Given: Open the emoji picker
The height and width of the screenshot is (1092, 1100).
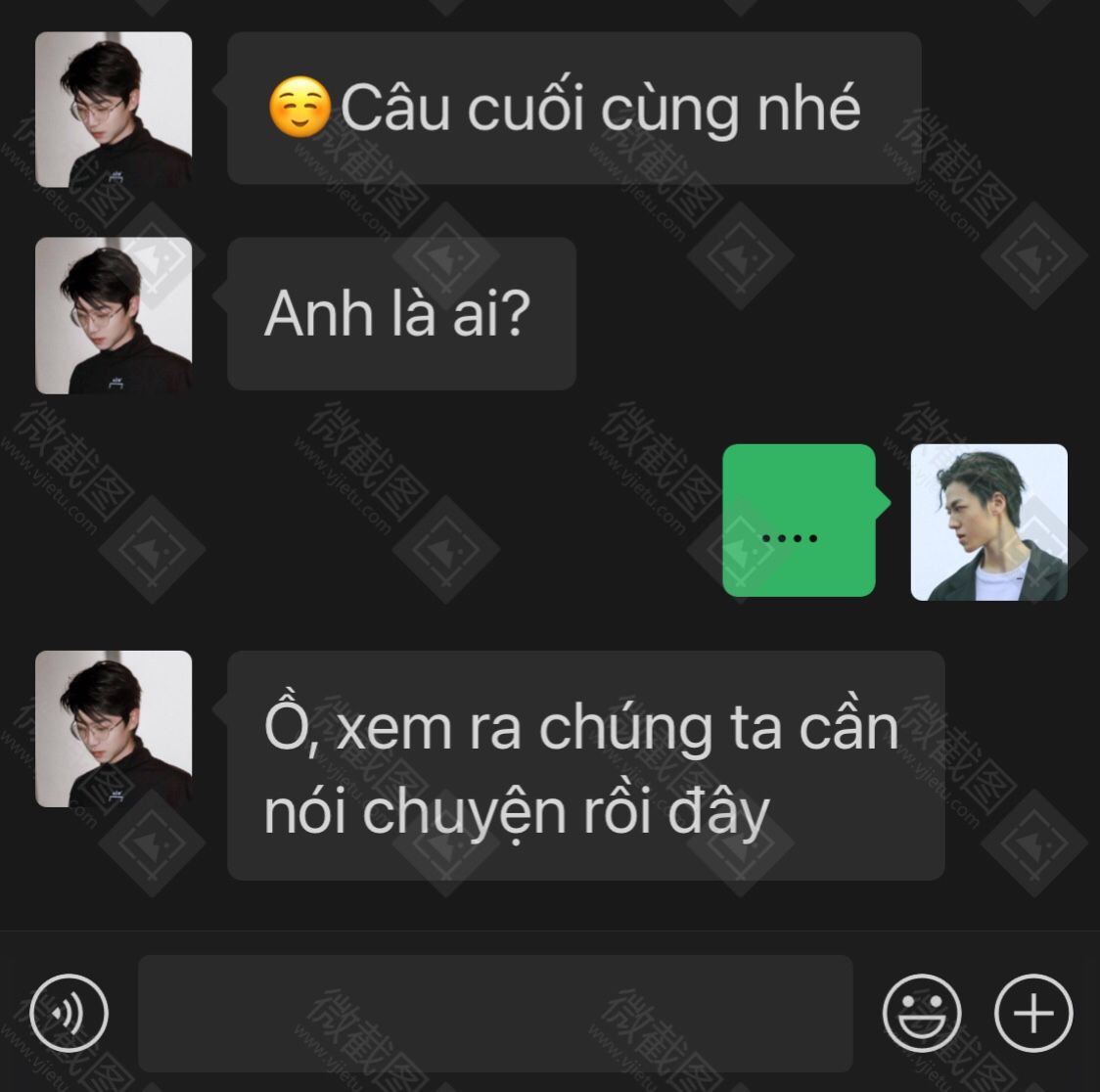Looking at the screenshot, I should coord(921,1014).
